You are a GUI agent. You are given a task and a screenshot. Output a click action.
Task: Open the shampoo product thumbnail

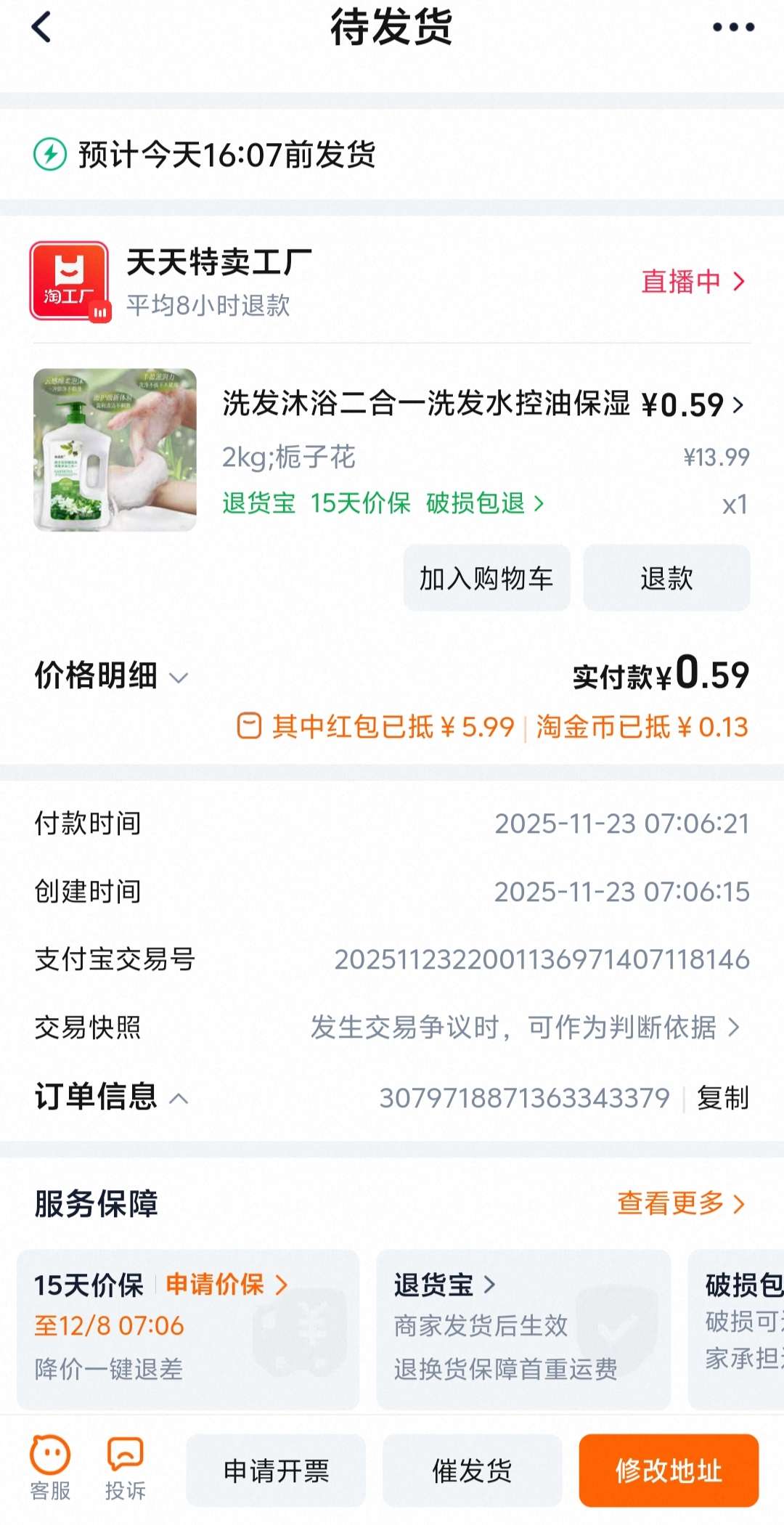(x=115, y=450)
